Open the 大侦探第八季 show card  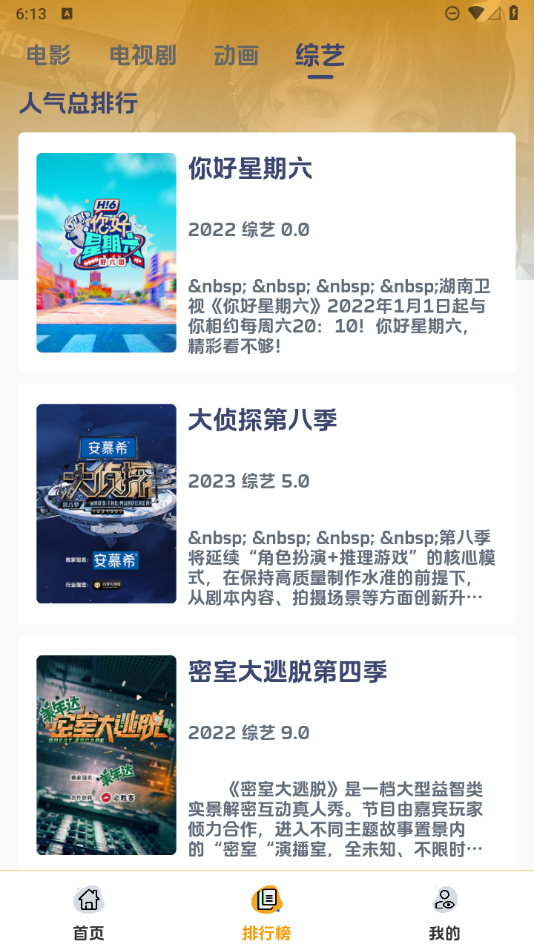coord(267,504)
